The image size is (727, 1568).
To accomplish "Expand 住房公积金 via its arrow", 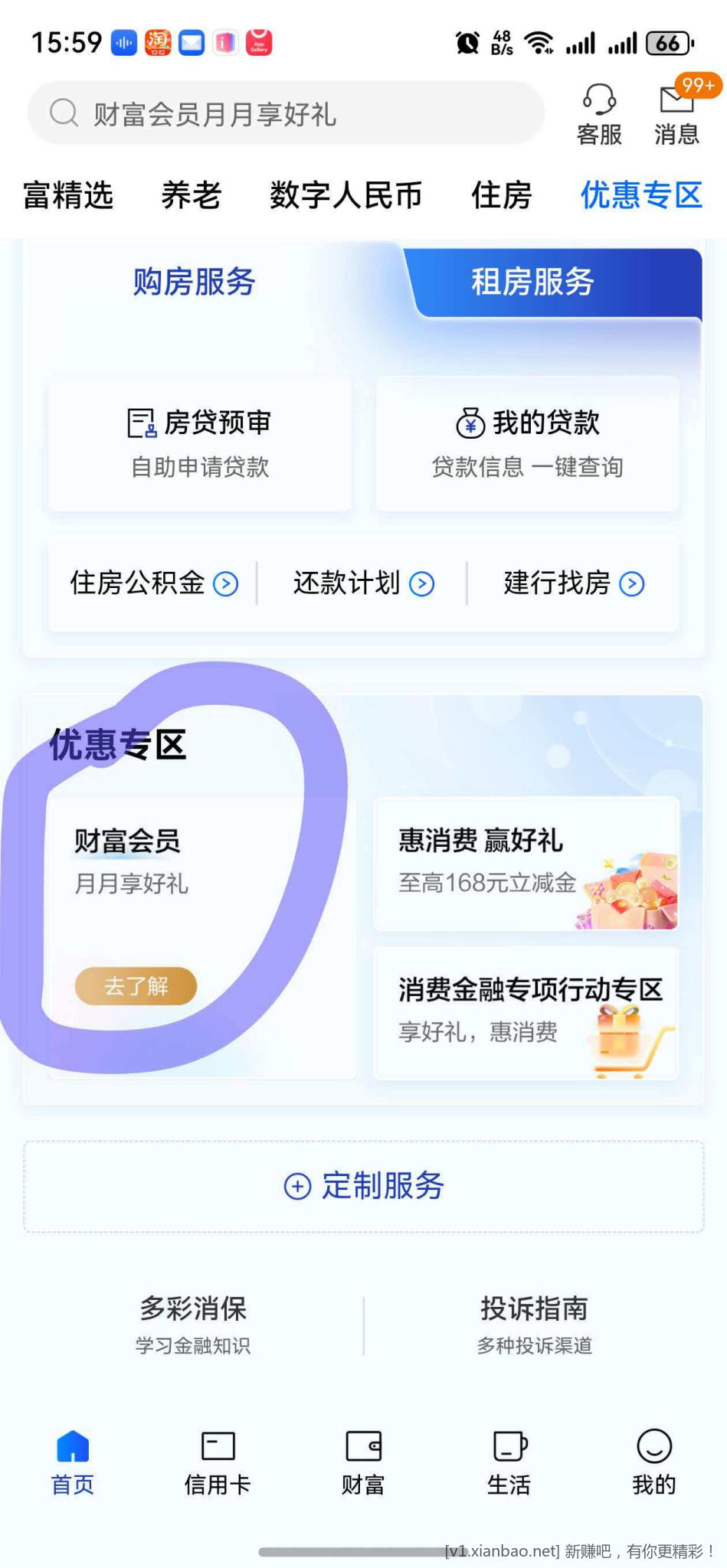I will (x=224, y=583).
